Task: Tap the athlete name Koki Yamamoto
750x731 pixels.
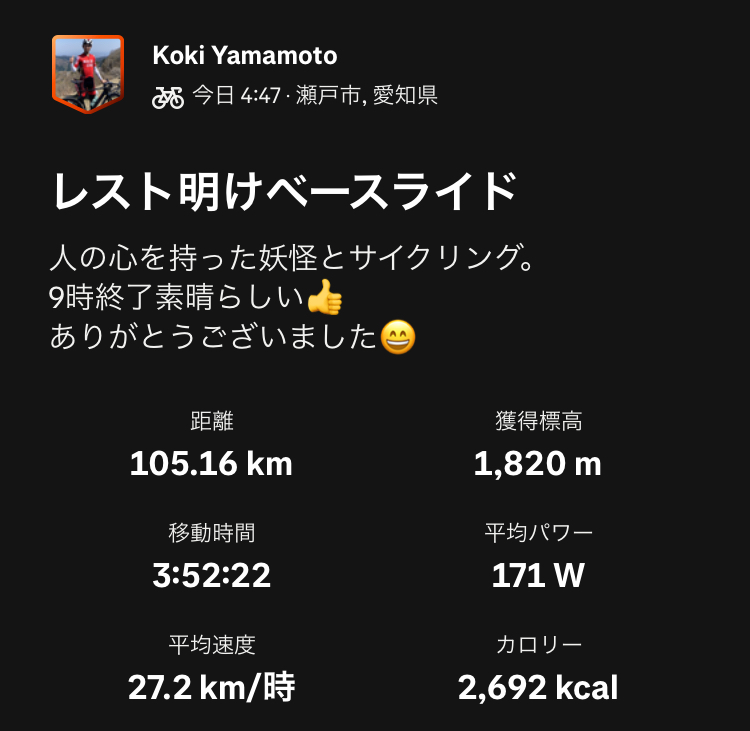Action: pyautogui.click(x=244, y=55)
